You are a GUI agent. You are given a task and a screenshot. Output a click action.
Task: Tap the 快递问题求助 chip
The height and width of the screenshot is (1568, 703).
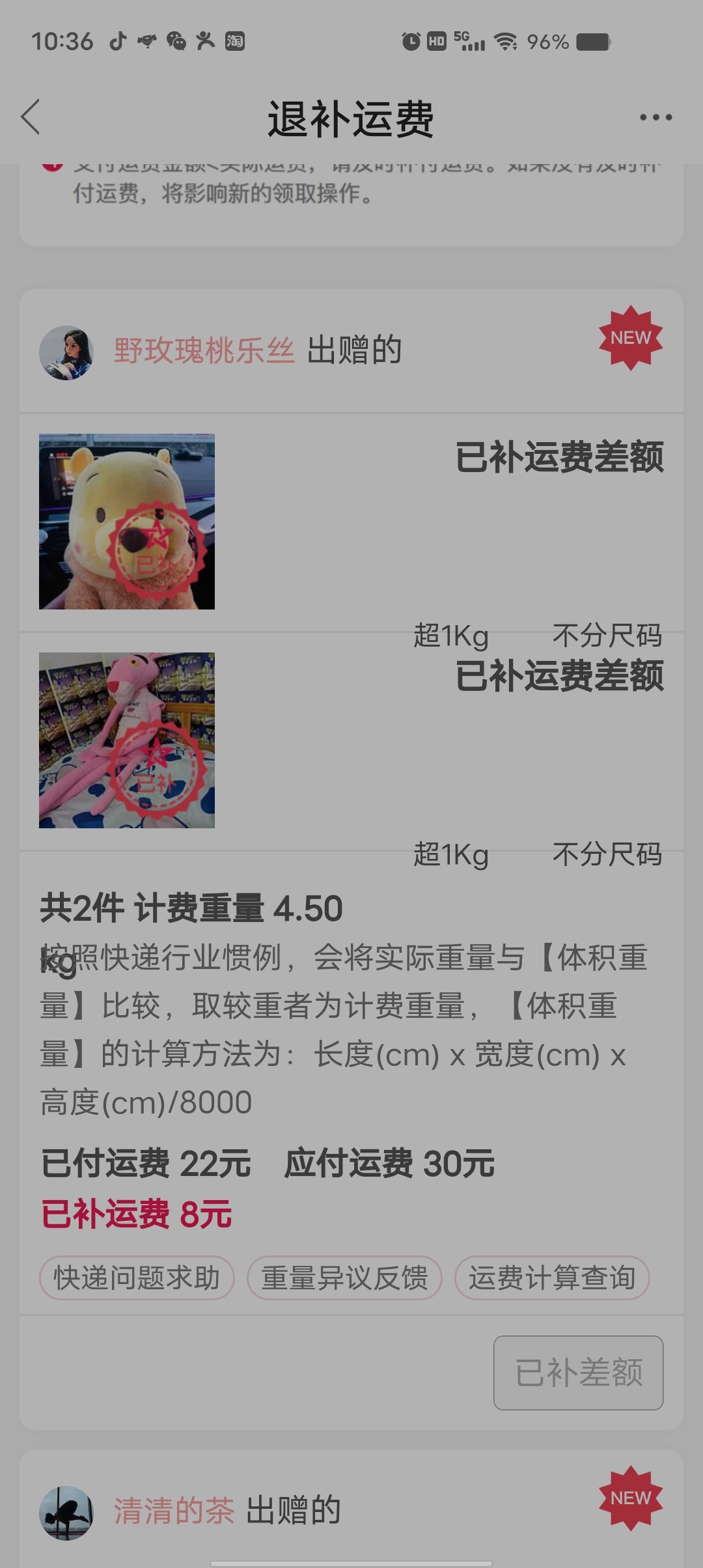(x=137, y=1278)
